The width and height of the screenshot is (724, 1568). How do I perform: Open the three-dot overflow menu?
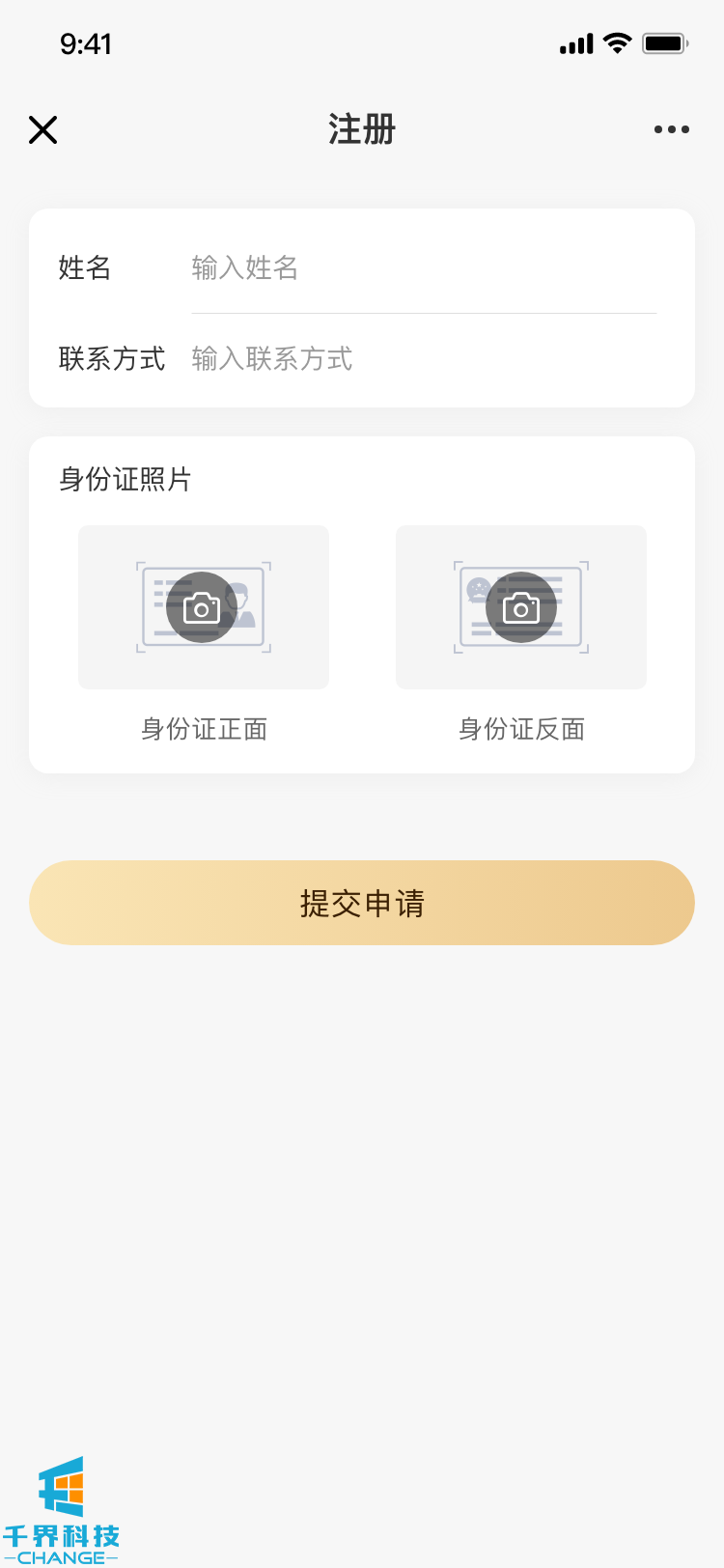click(x=671, y=129)
